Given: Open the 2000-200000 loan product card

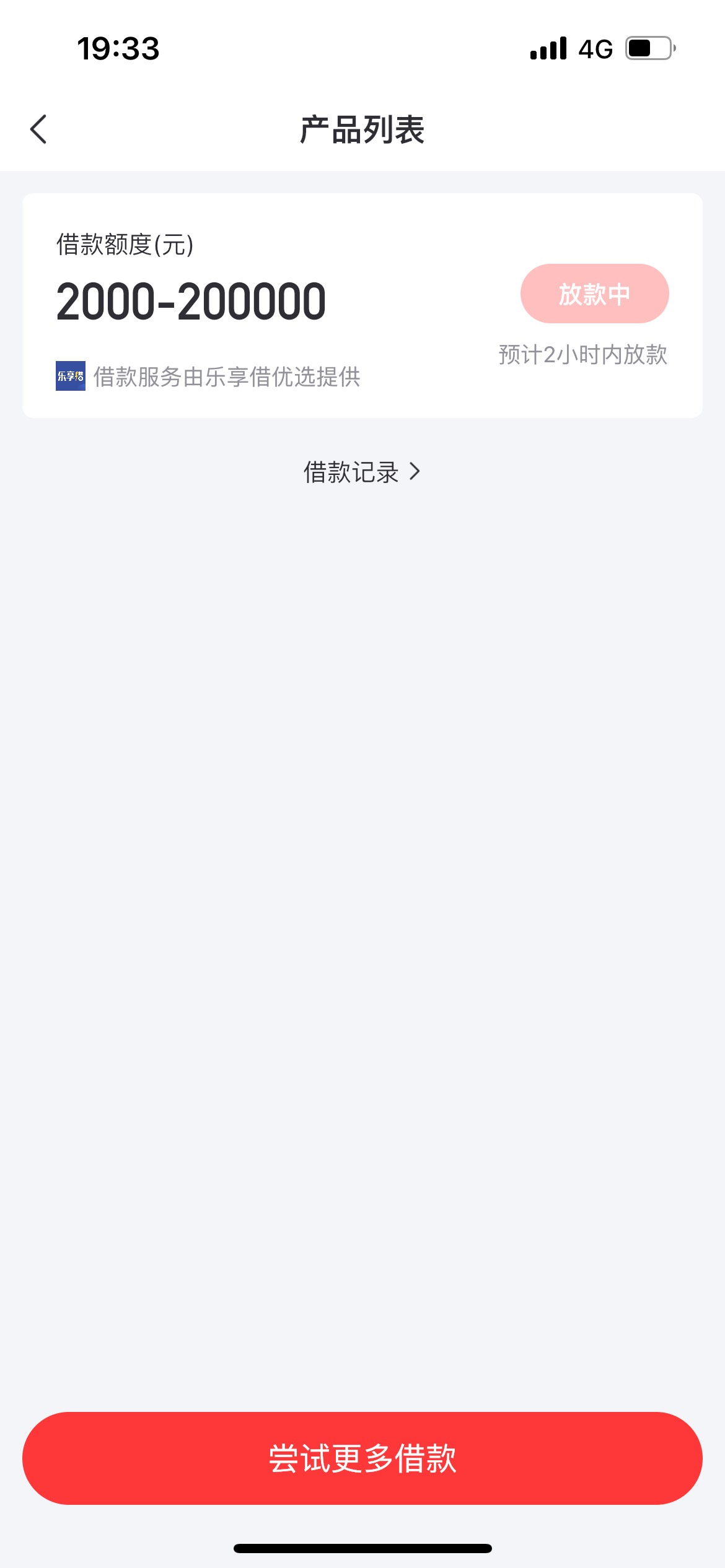Looking at the screenshot, I should 362,305.
